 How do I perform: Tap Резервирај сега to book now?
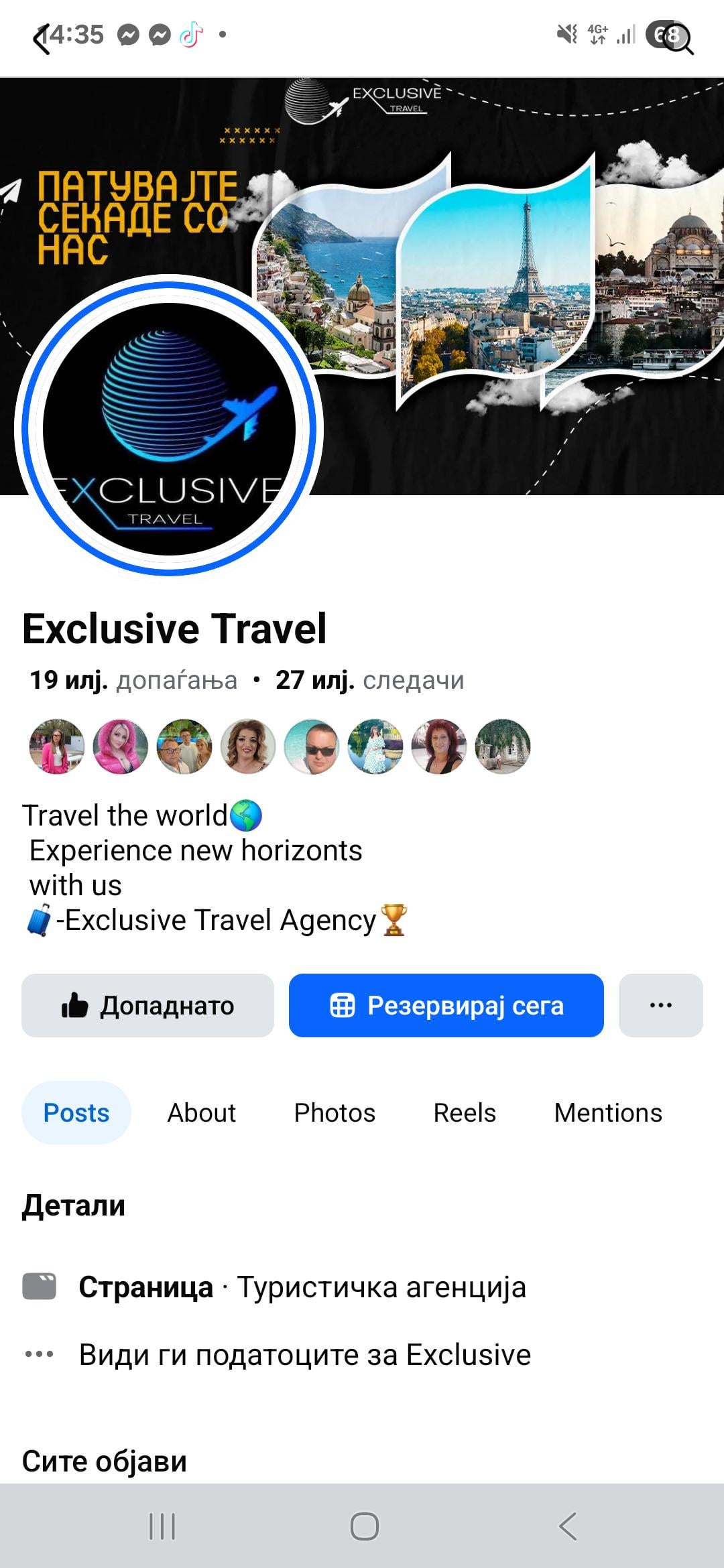tap(446, 1005)
